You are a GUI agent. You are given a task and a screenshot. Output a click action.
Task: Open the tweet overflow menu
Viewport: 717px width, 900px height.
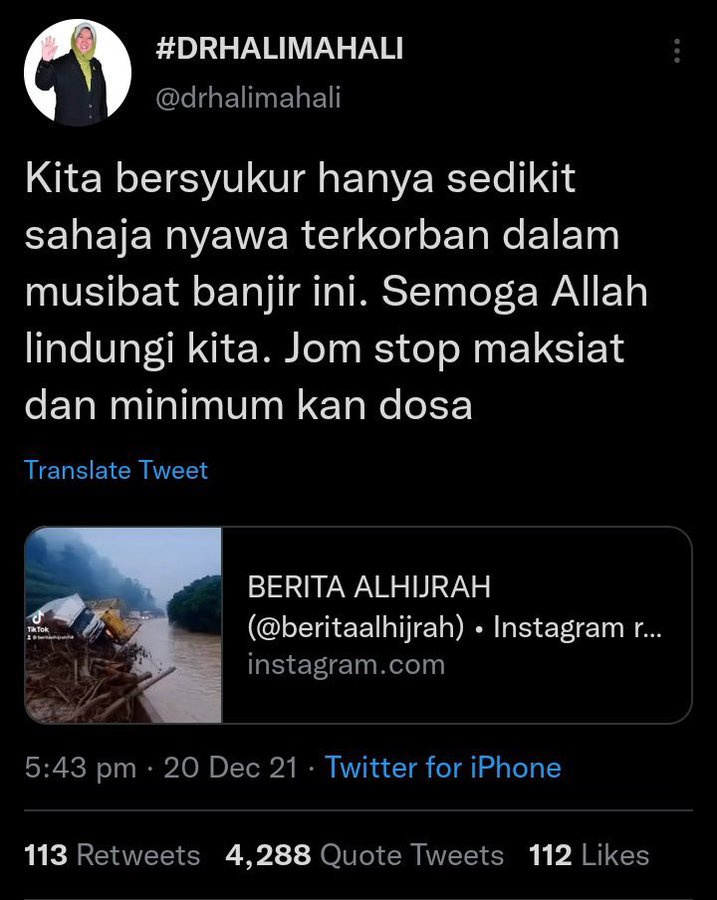[677, 51]
